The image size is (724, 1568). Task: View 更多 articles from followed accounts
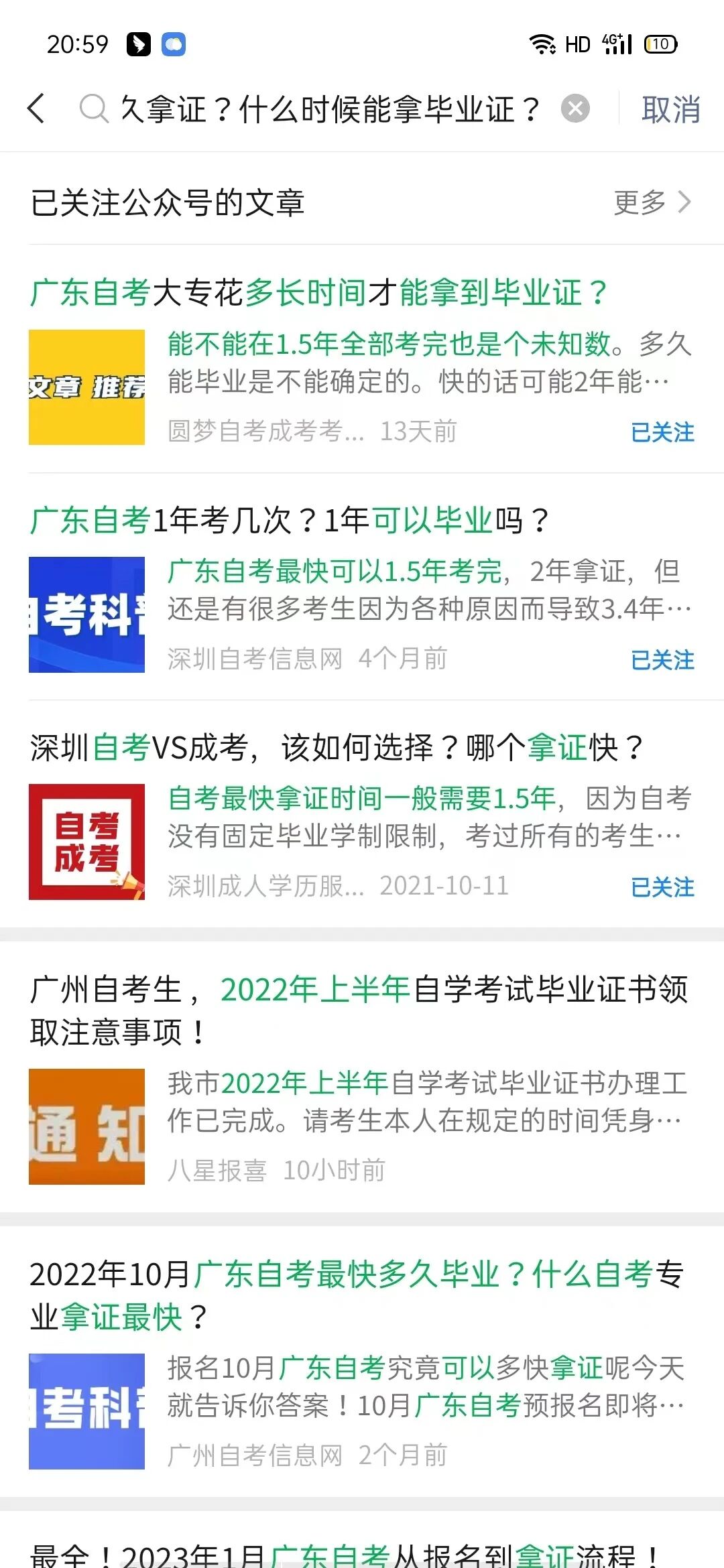coord(652,202)
